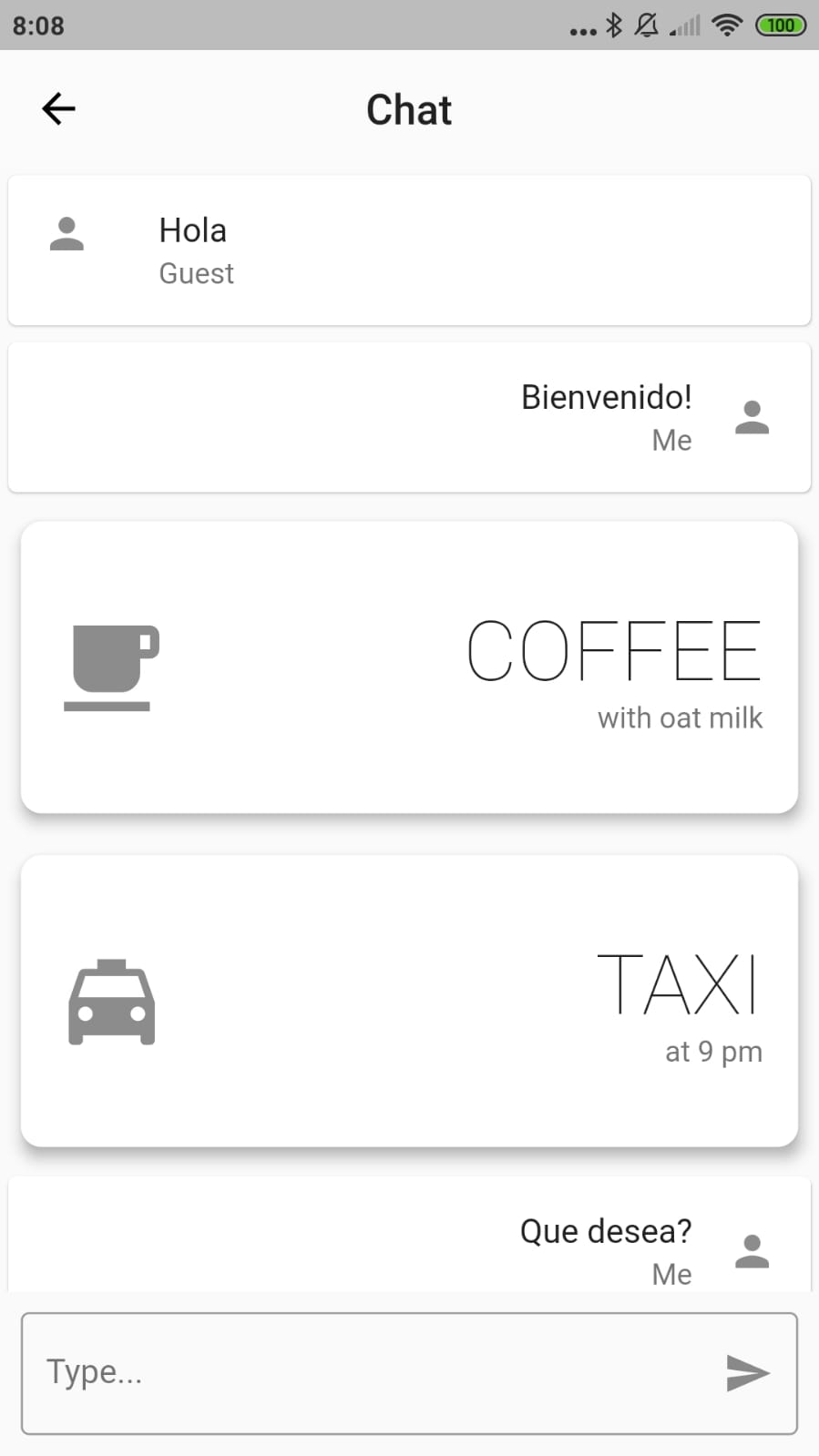Open the COFFEE with oat milk card
This screenshot has height=1456, width=819.
click(x=409, y=667)
